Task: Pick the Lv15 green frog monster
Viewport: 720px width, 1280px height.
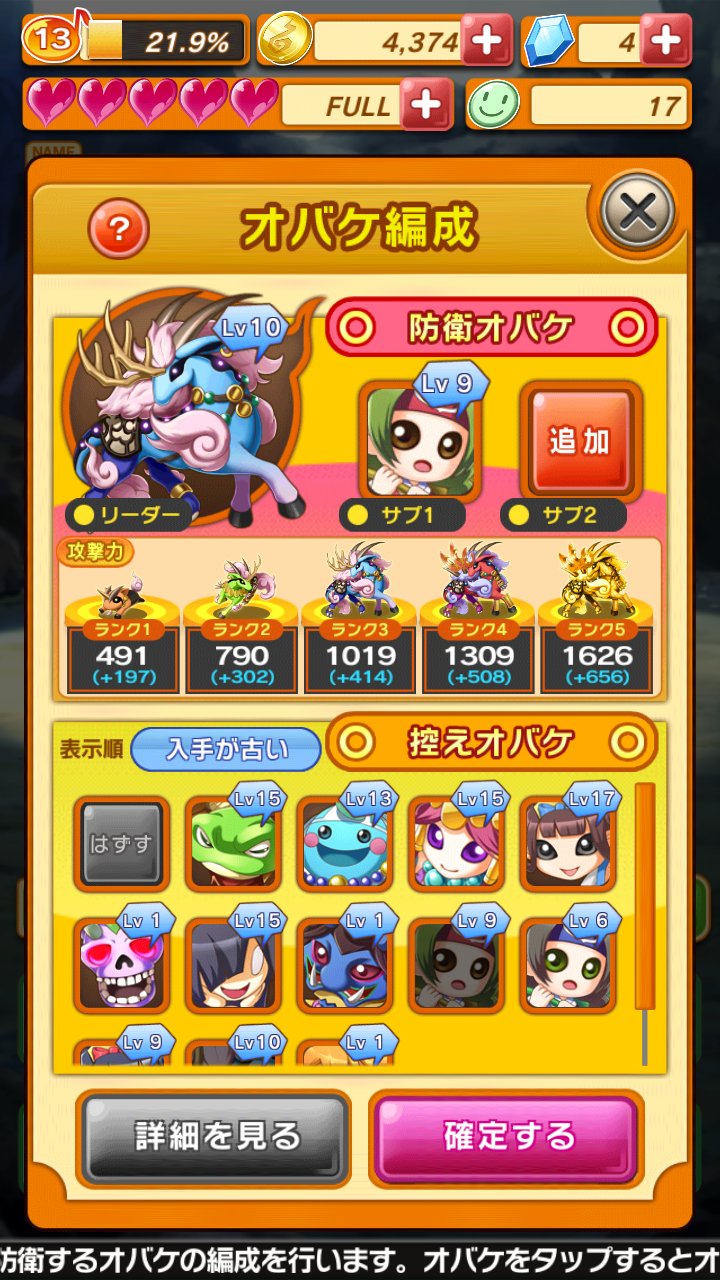Action: 233,843
